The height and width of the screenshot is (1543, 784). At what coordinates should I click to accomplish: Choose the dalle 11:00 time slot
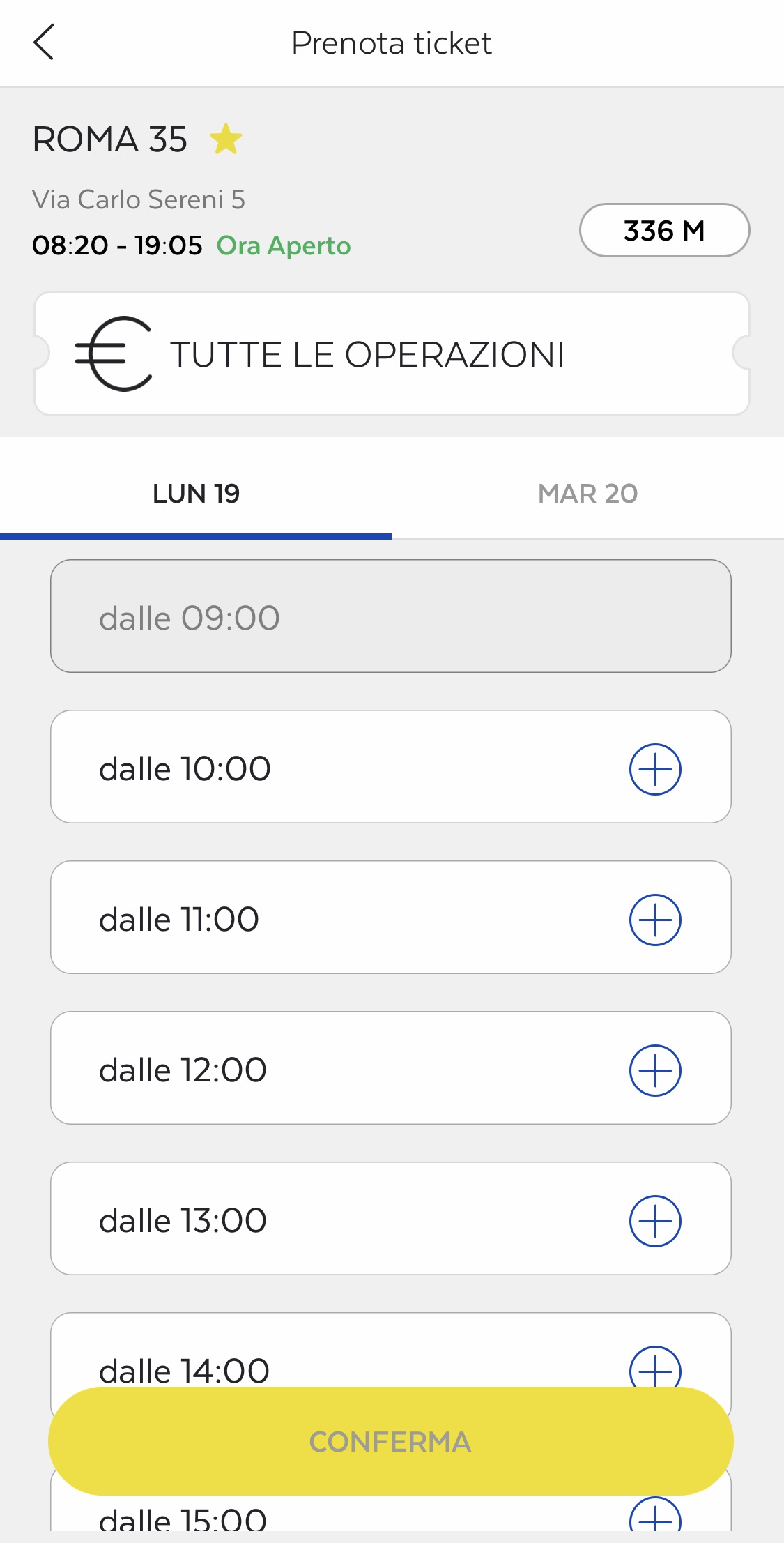(654, 920)
